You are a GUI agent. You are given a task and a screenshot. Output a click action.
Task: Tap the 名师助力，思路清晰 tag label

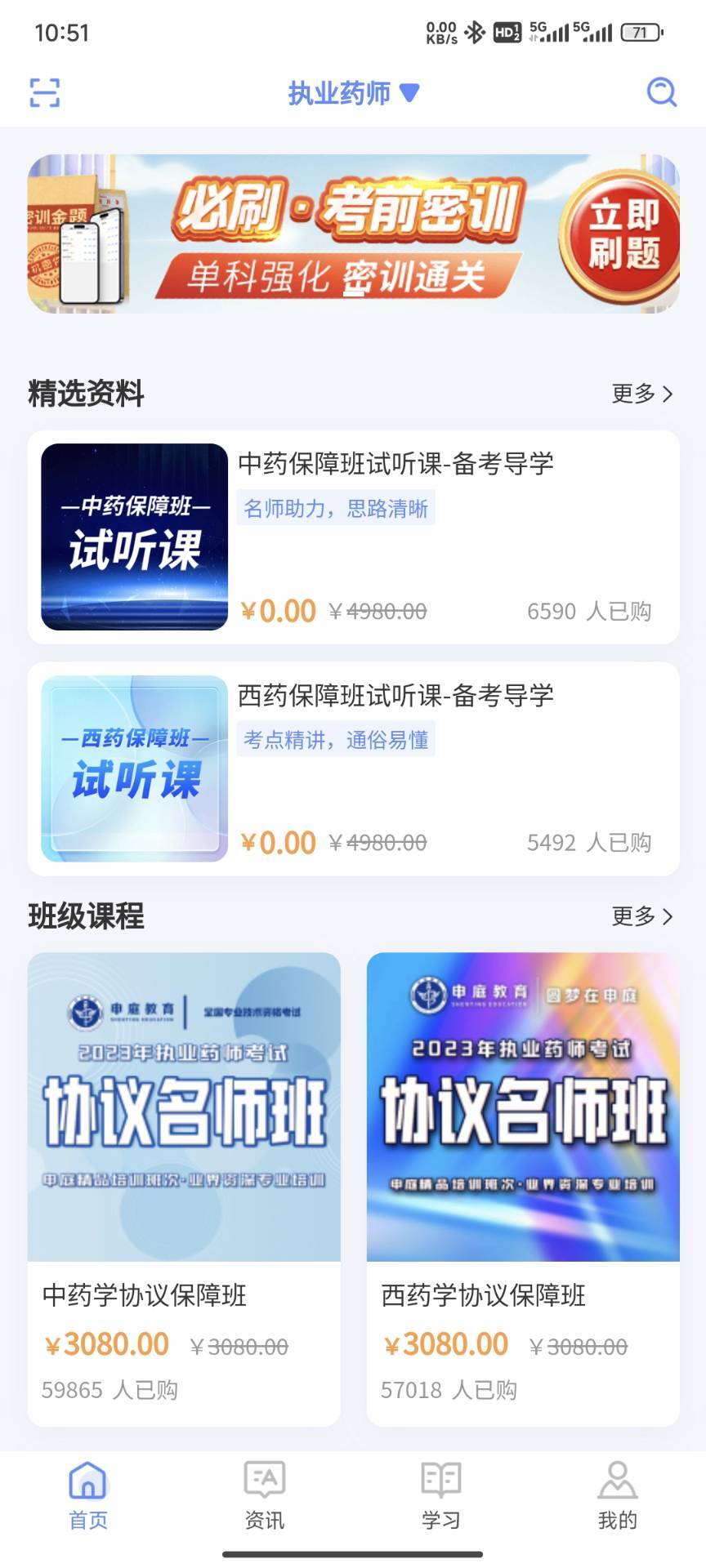pyautogui.click(x=338, y=508)
